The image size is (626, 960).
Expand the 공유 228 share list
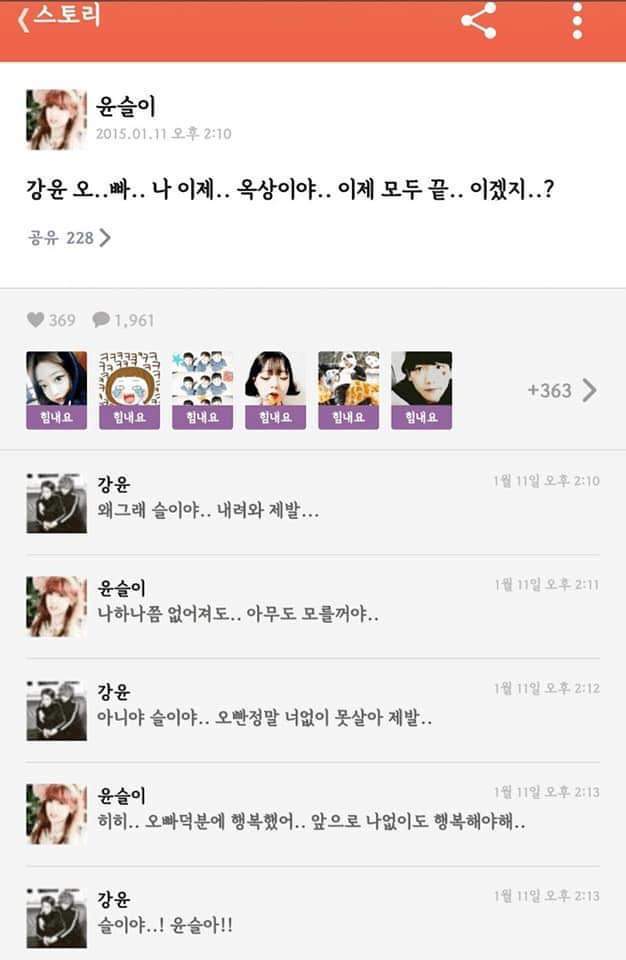click(x=70, y=238)
